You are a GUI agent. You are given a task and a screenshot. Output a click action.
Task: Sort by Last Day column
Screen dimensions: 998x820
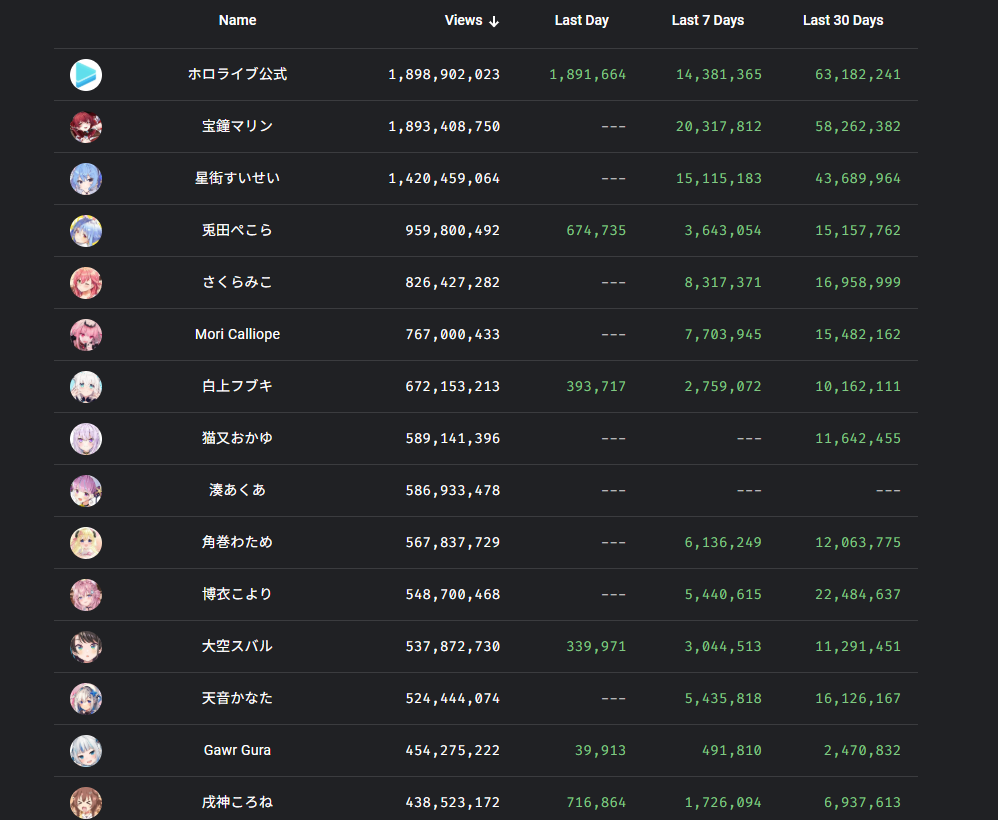click(x=581, y=21)
